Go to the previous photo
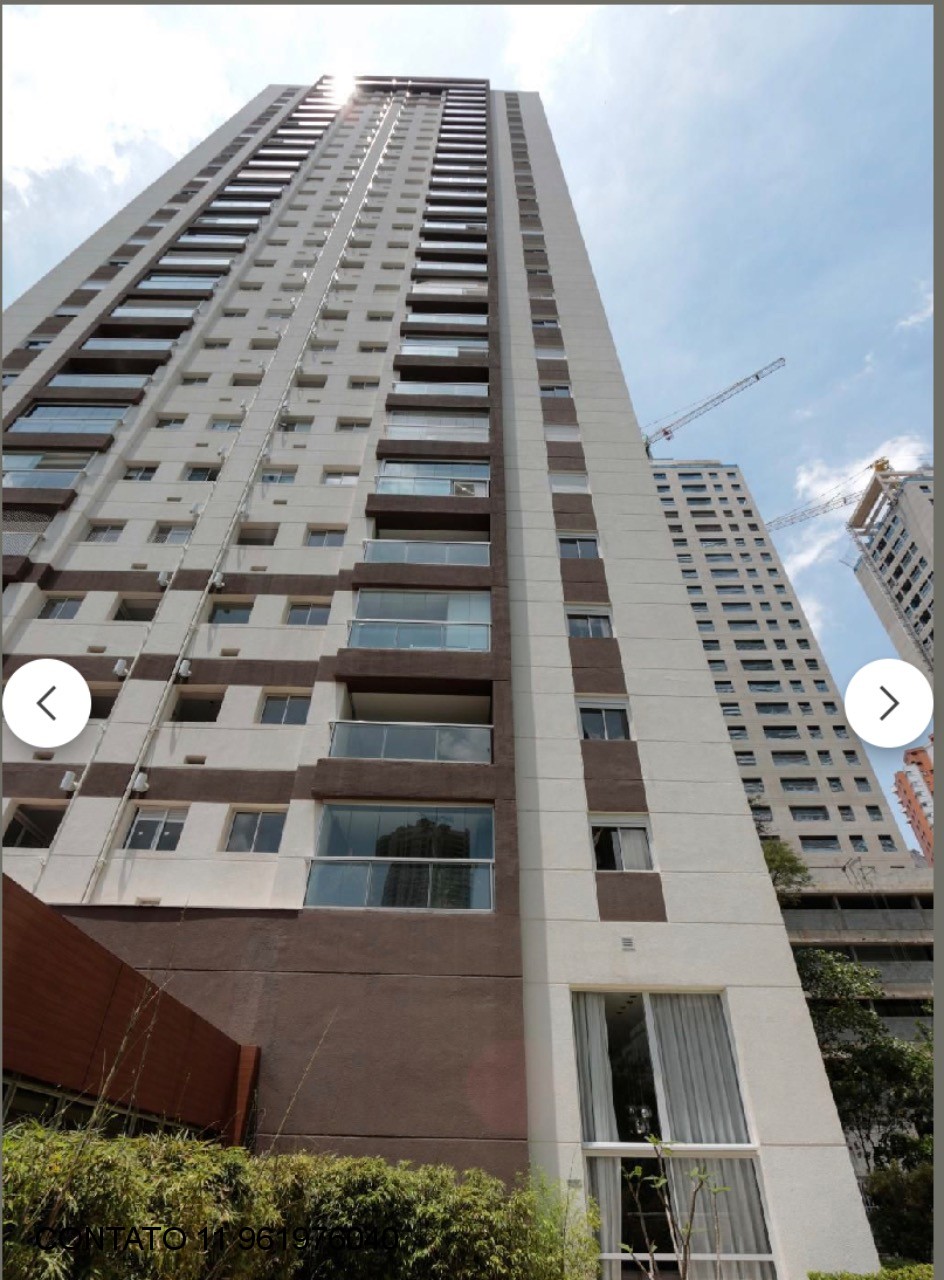The height and width of the screenshot is (1280, 944). coord(46,703)
